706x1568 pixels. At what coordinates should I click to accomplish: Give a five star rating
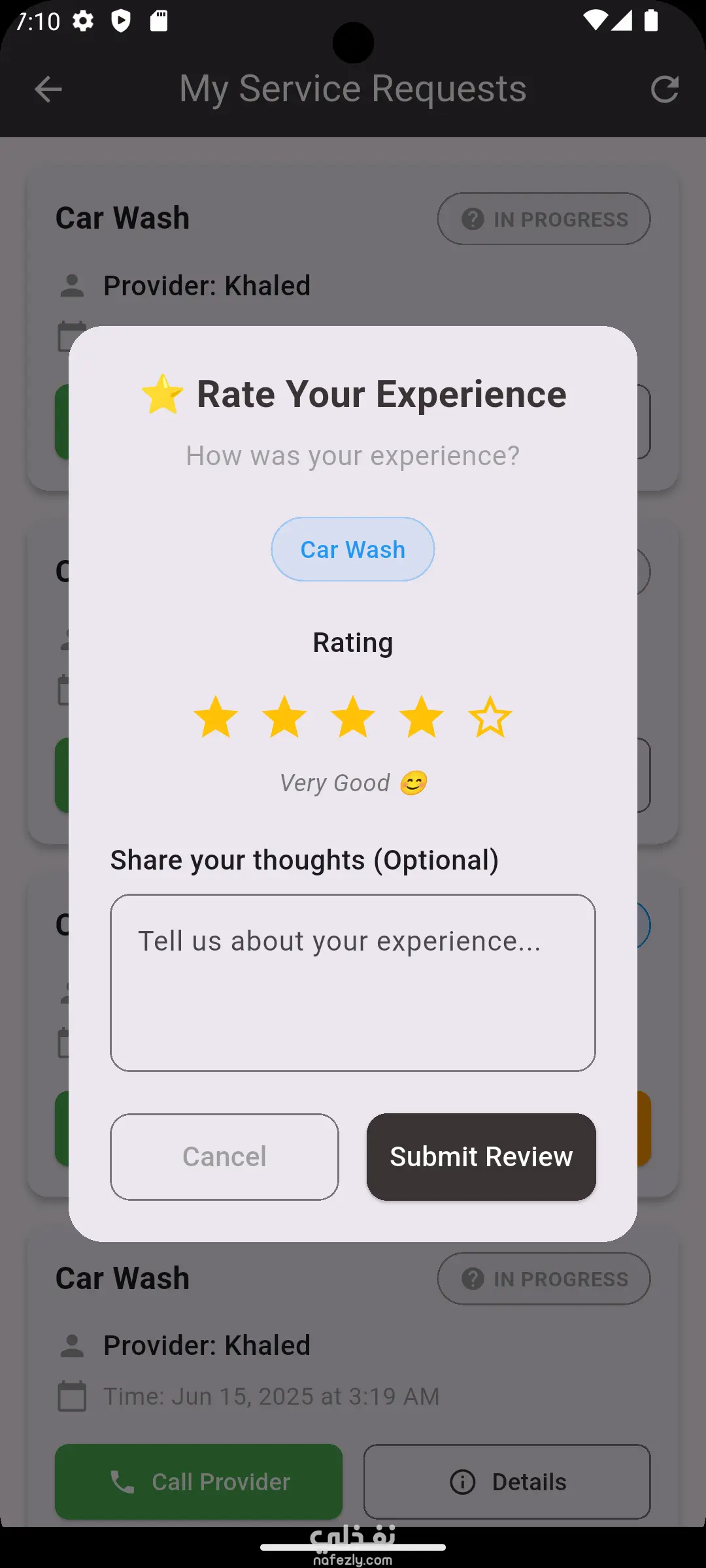[490, 717]
